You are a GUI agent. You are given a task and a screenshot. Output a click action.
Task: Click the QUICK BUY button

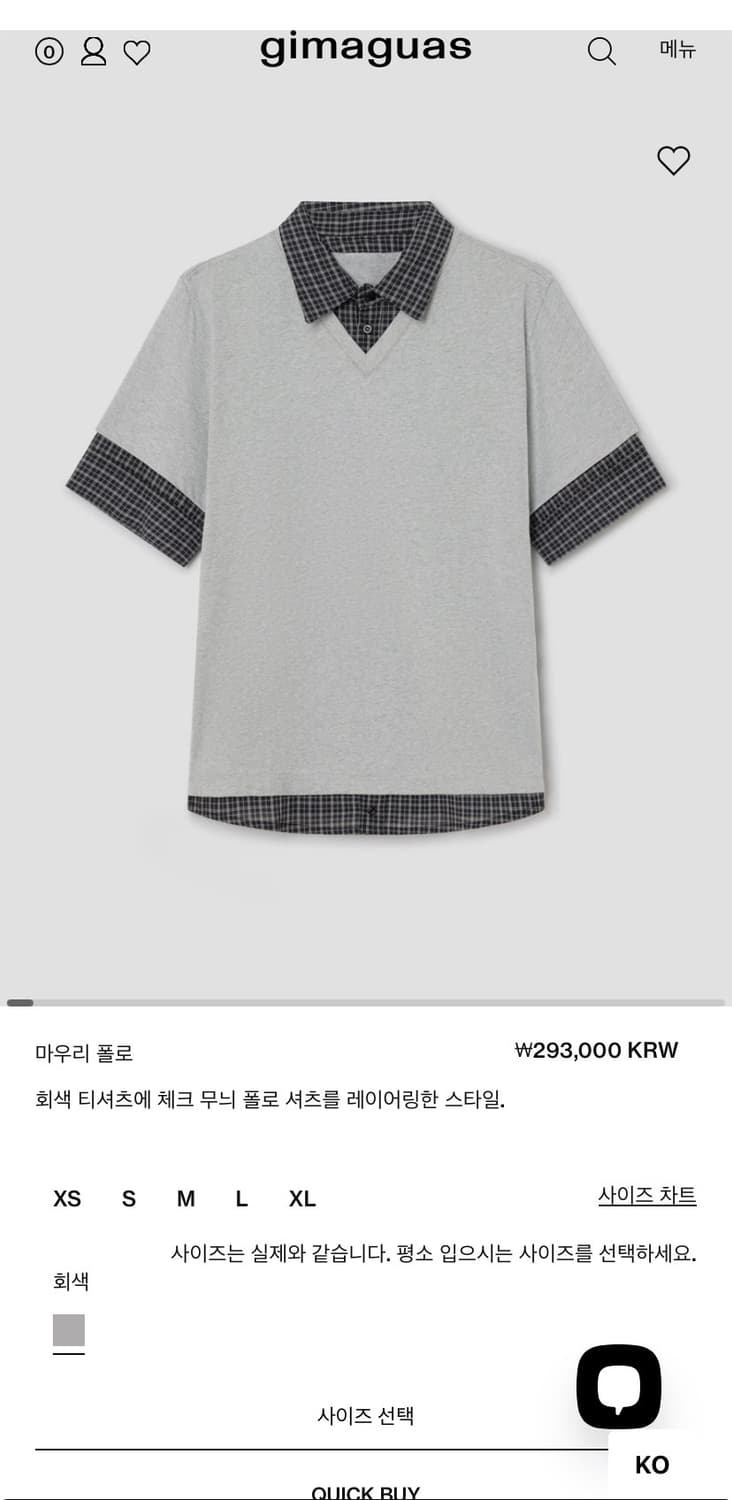[366, 1492]
